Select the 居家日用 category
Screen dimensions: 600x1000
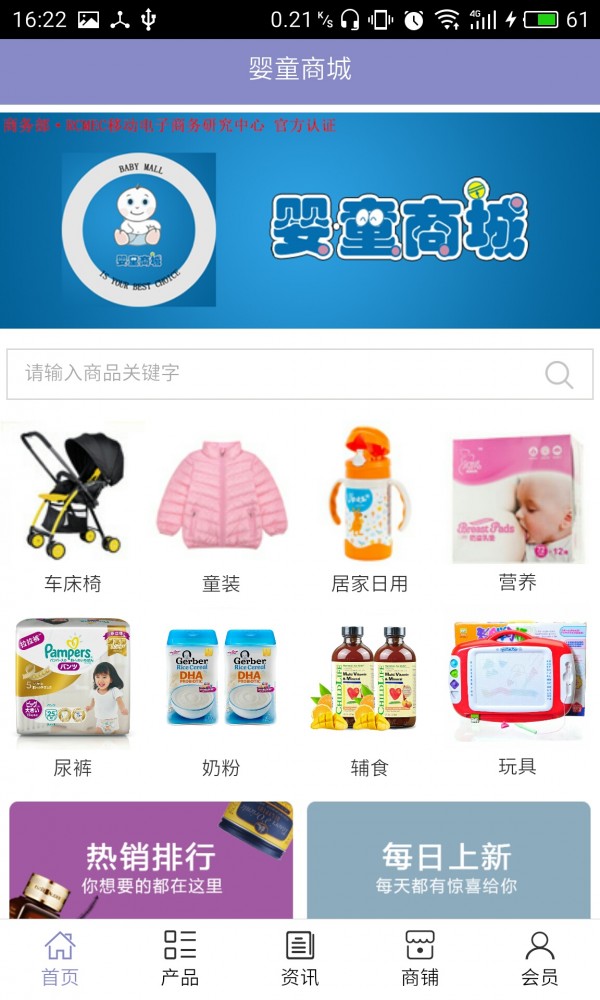pyautogui.click(x=369, y=510)
